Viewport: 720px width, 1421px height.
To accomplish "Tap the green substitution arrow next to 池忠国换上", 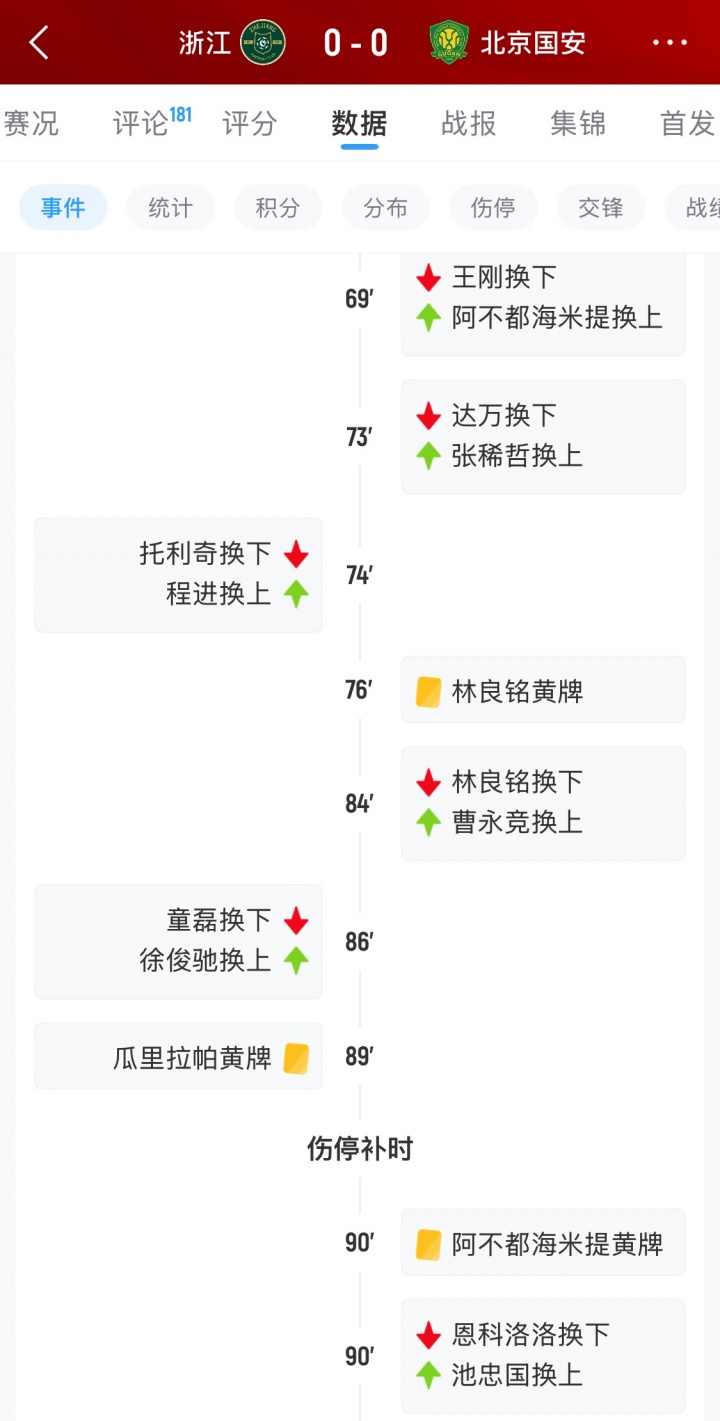I will click(x=429, y=1377).
